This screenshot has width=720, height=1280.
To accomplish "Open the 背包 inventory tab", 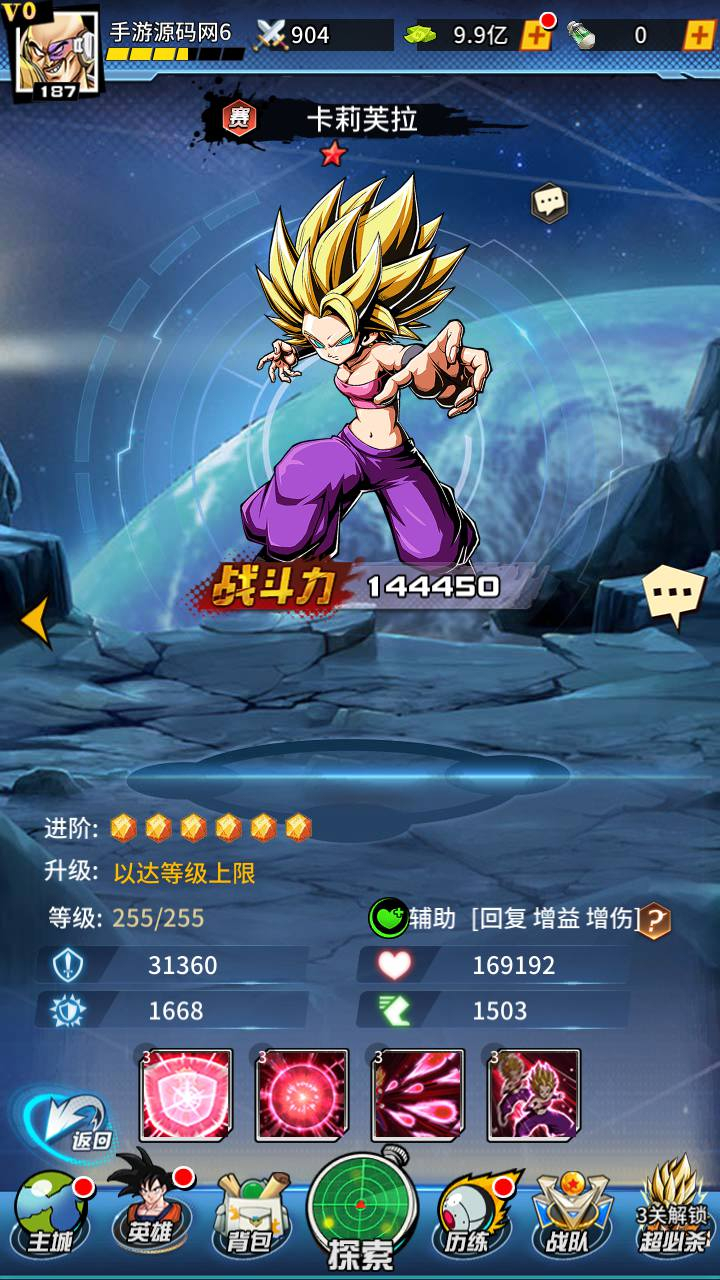I will tap(244, 1215).
